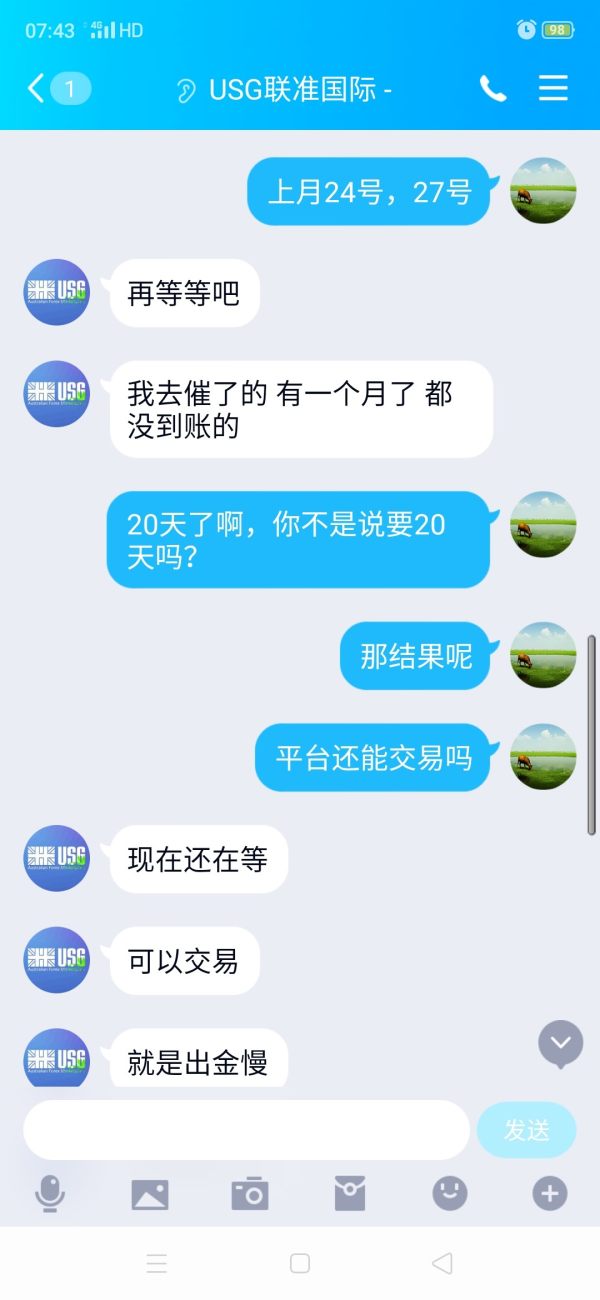This screenshot has height=1300, width=600.
Task: Tap the 发送 send button
Action: pos(527,1130)
